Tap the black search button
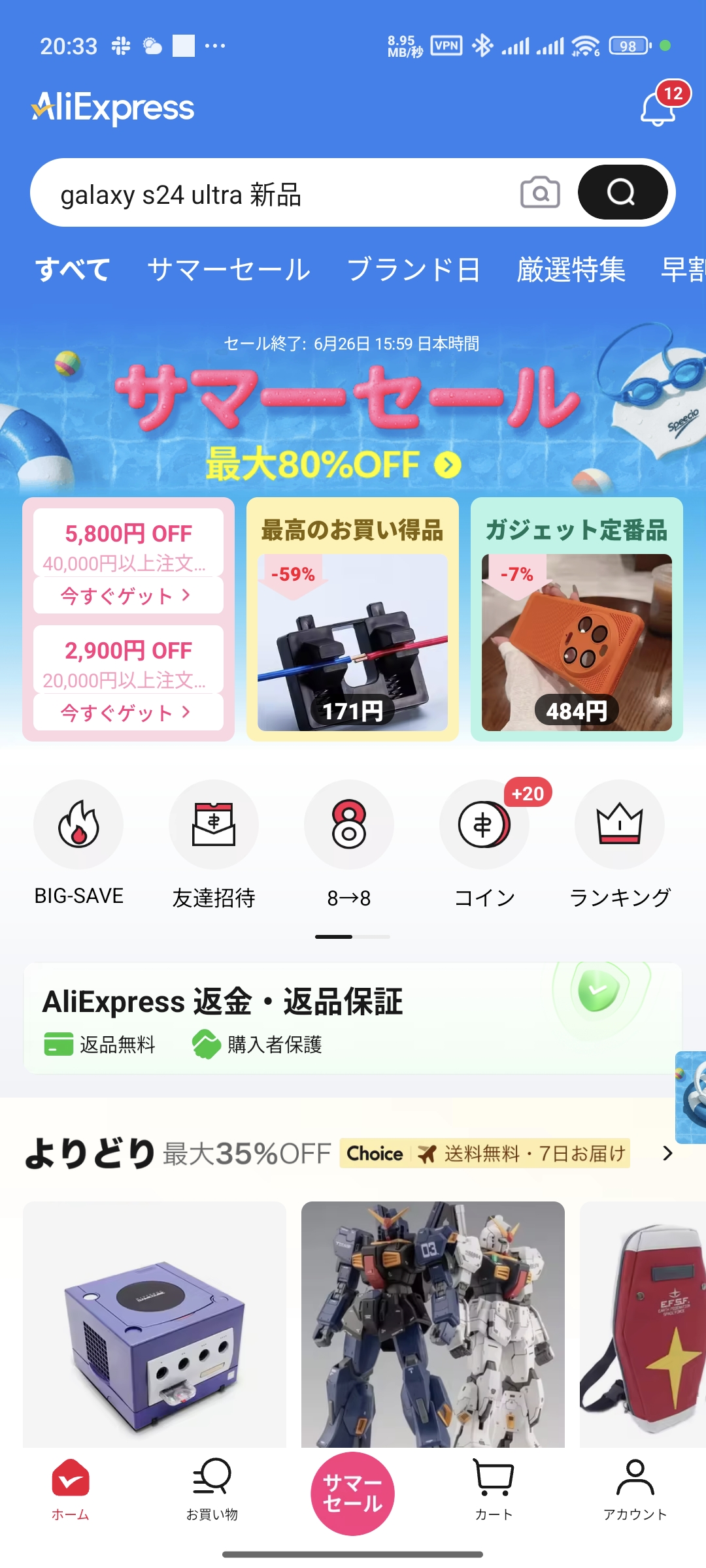 pos(622,192)
